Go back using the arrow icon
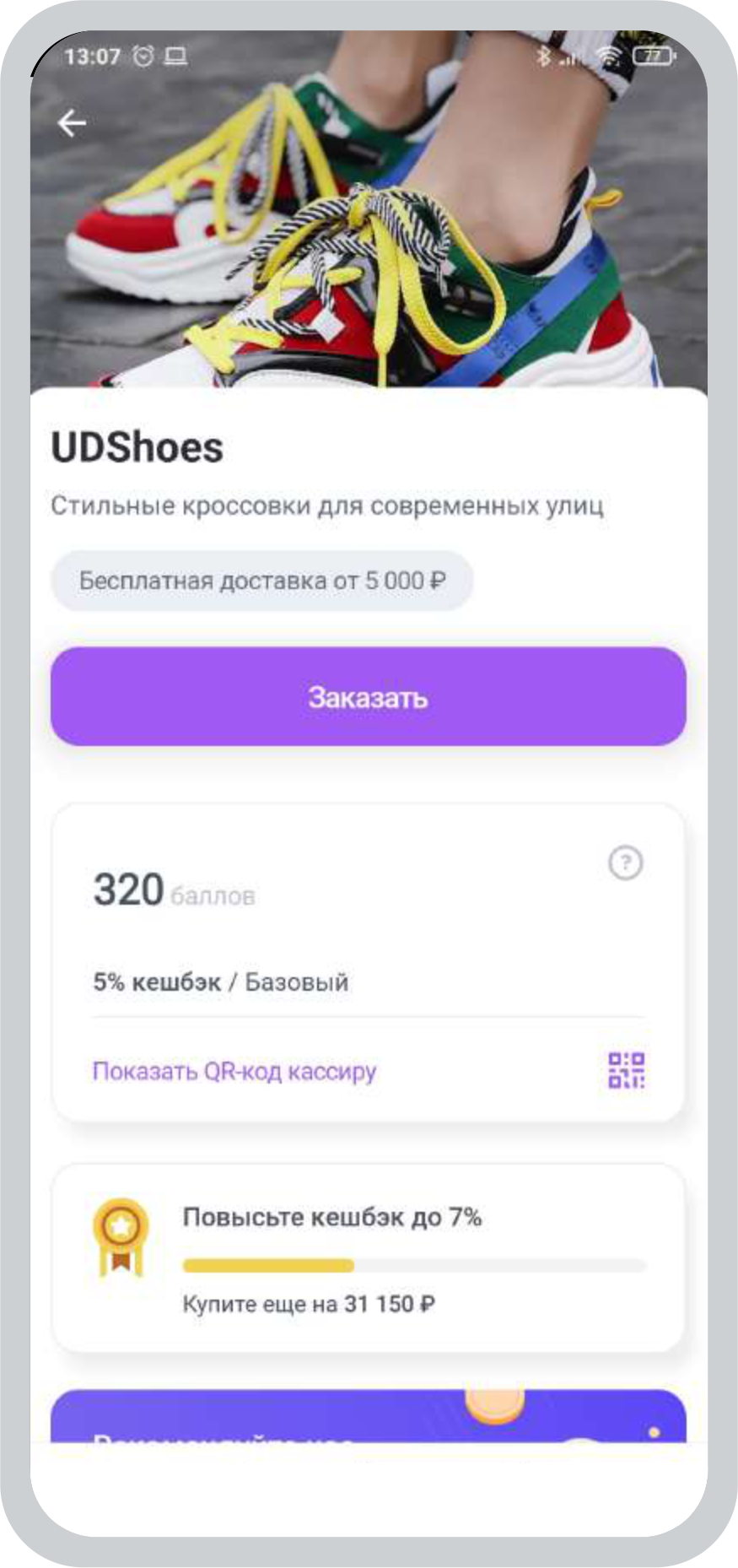Viewport: 738px width, 1568px height. point(72,123)
